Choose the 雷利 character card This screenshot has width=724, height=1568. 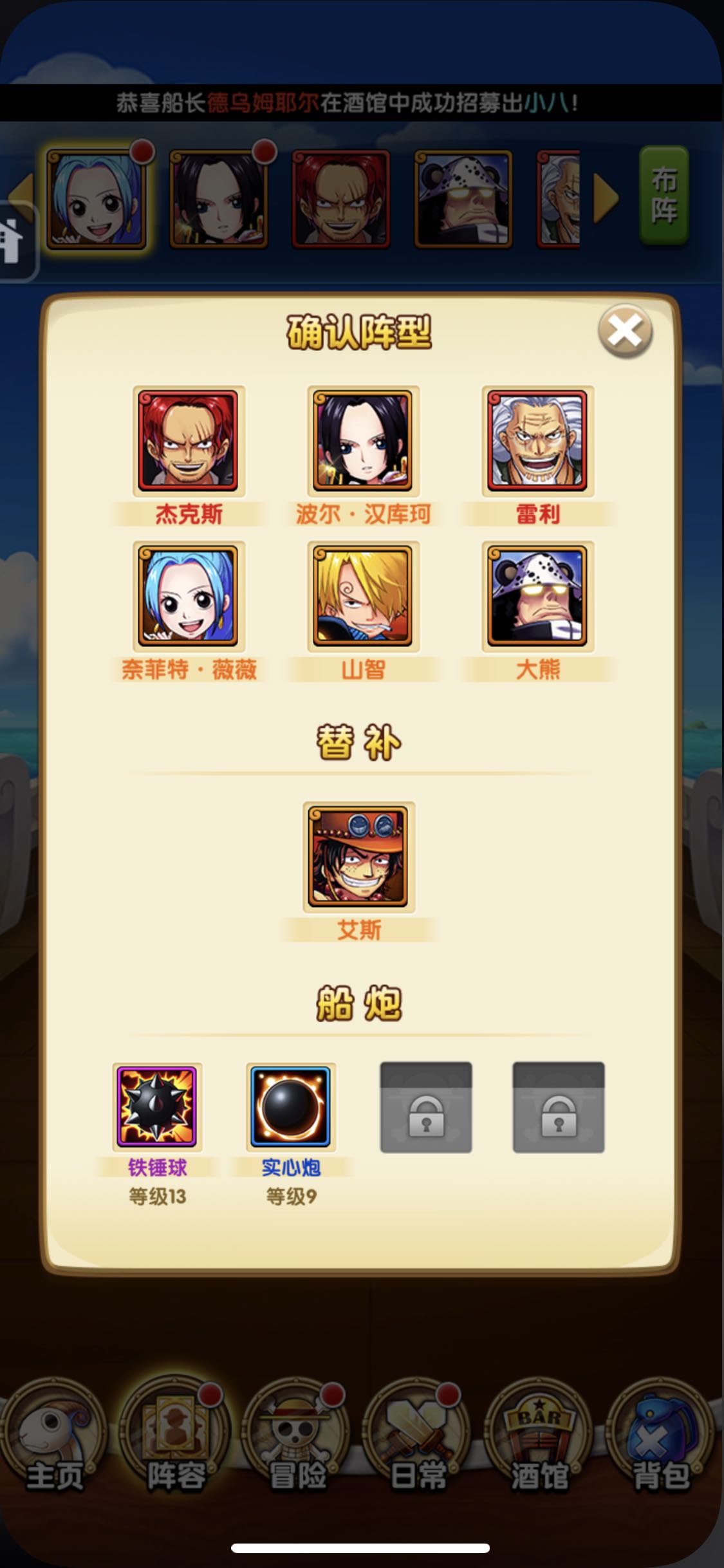tap(537, 442)
